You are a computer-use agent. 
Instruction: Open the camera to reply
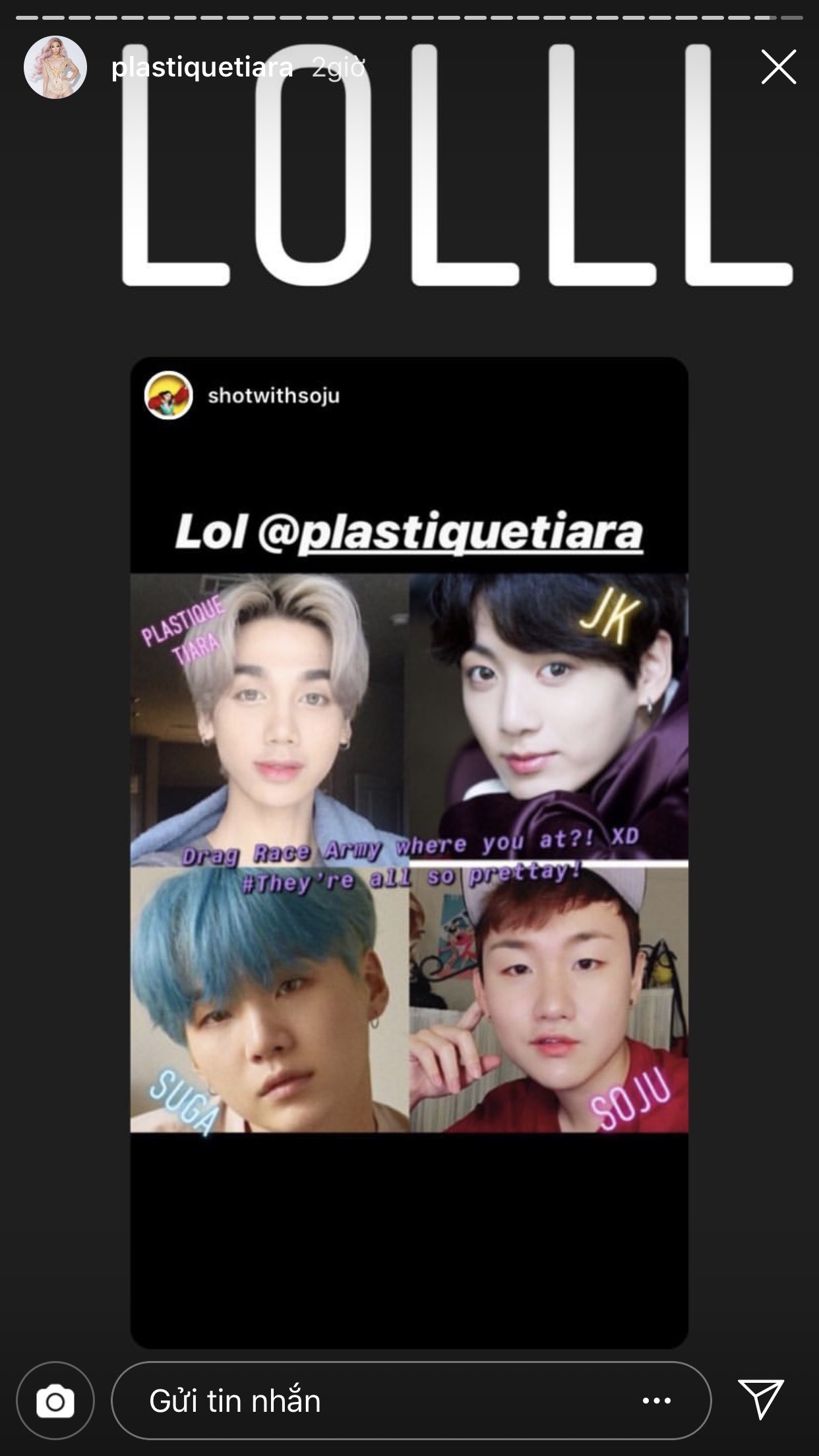pos(55,1401)
